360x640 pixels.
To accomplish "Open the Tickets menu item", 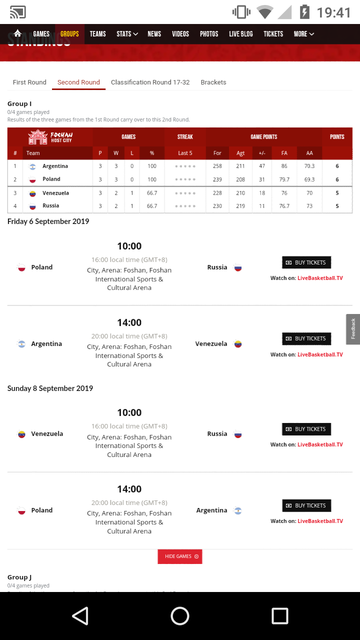I will tap(273, 34).
